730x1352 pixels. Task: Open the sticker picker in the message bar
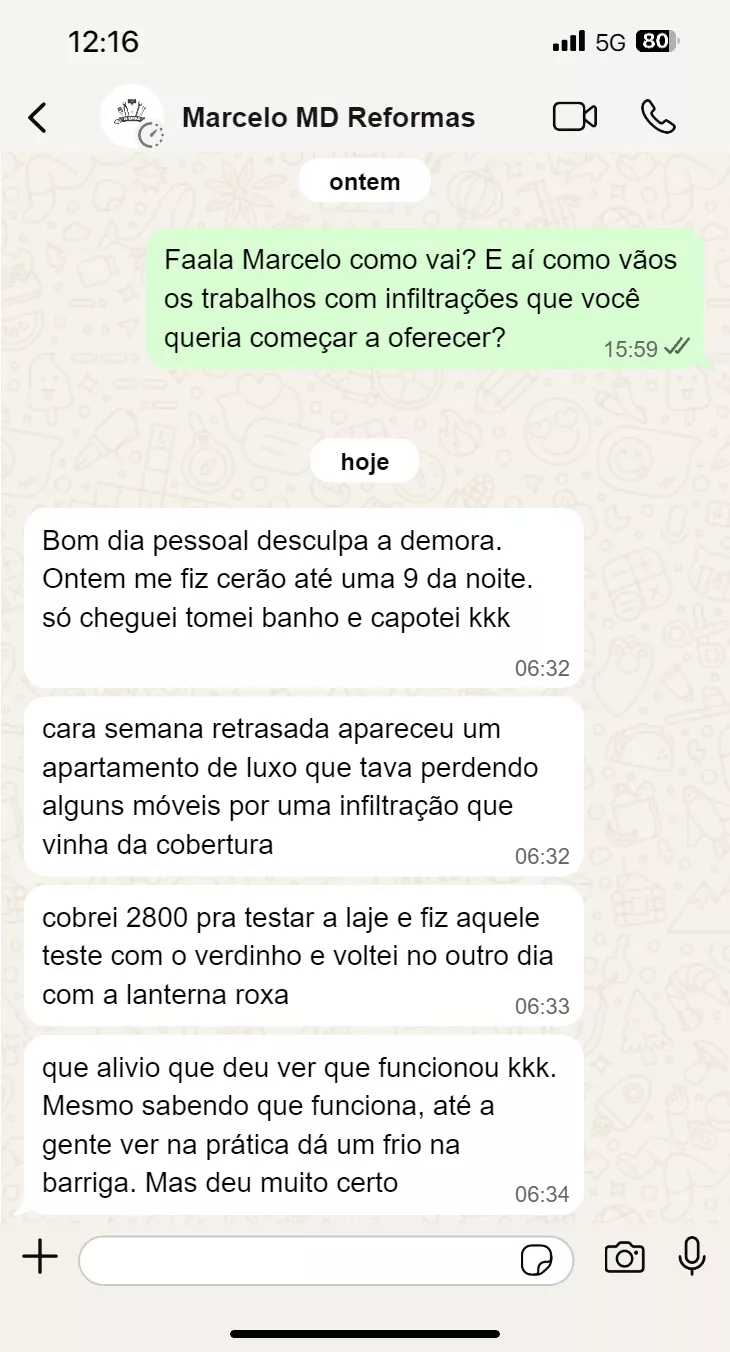(539, 1259)
